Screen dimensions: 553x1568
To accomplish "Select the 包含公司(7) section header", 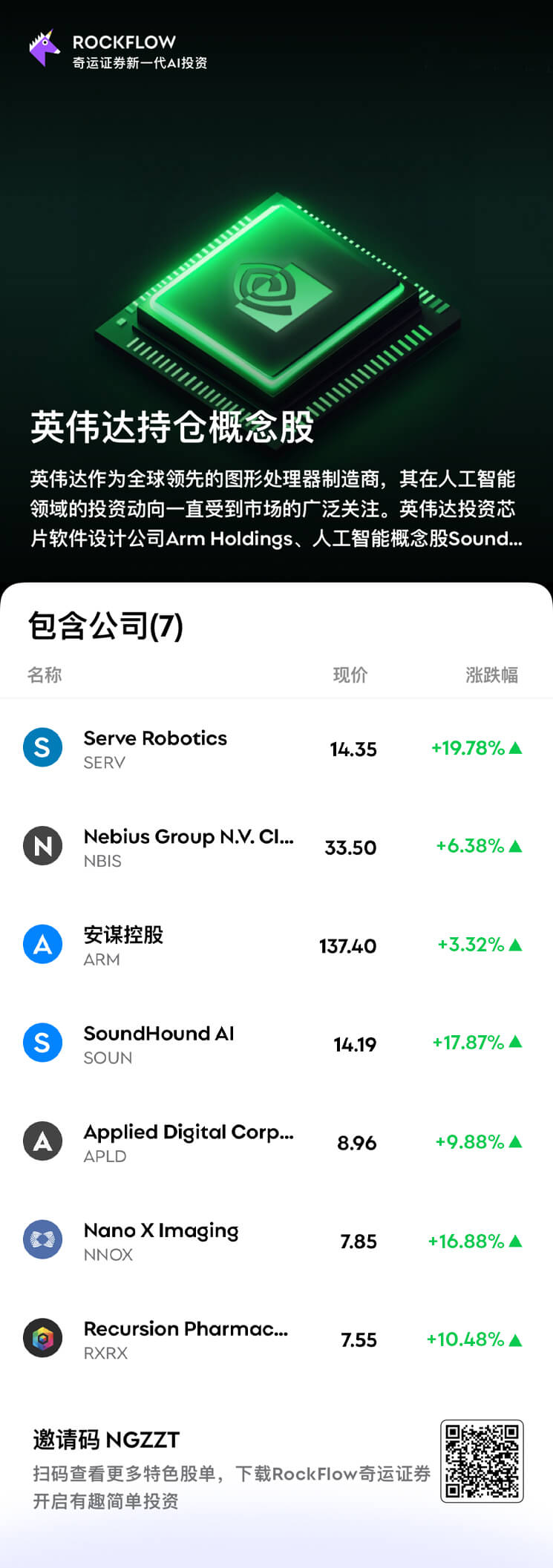I will coord(106,627).
